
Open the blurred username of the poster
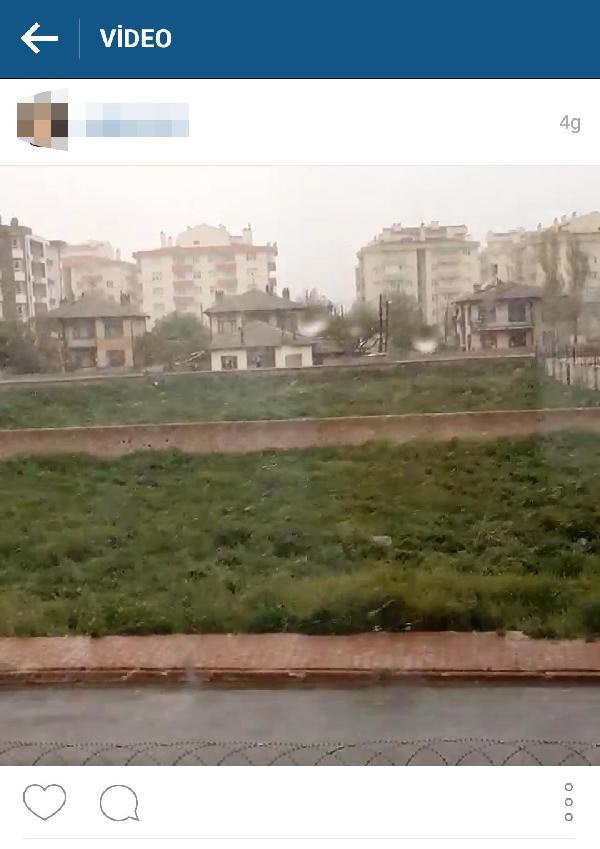137,121
